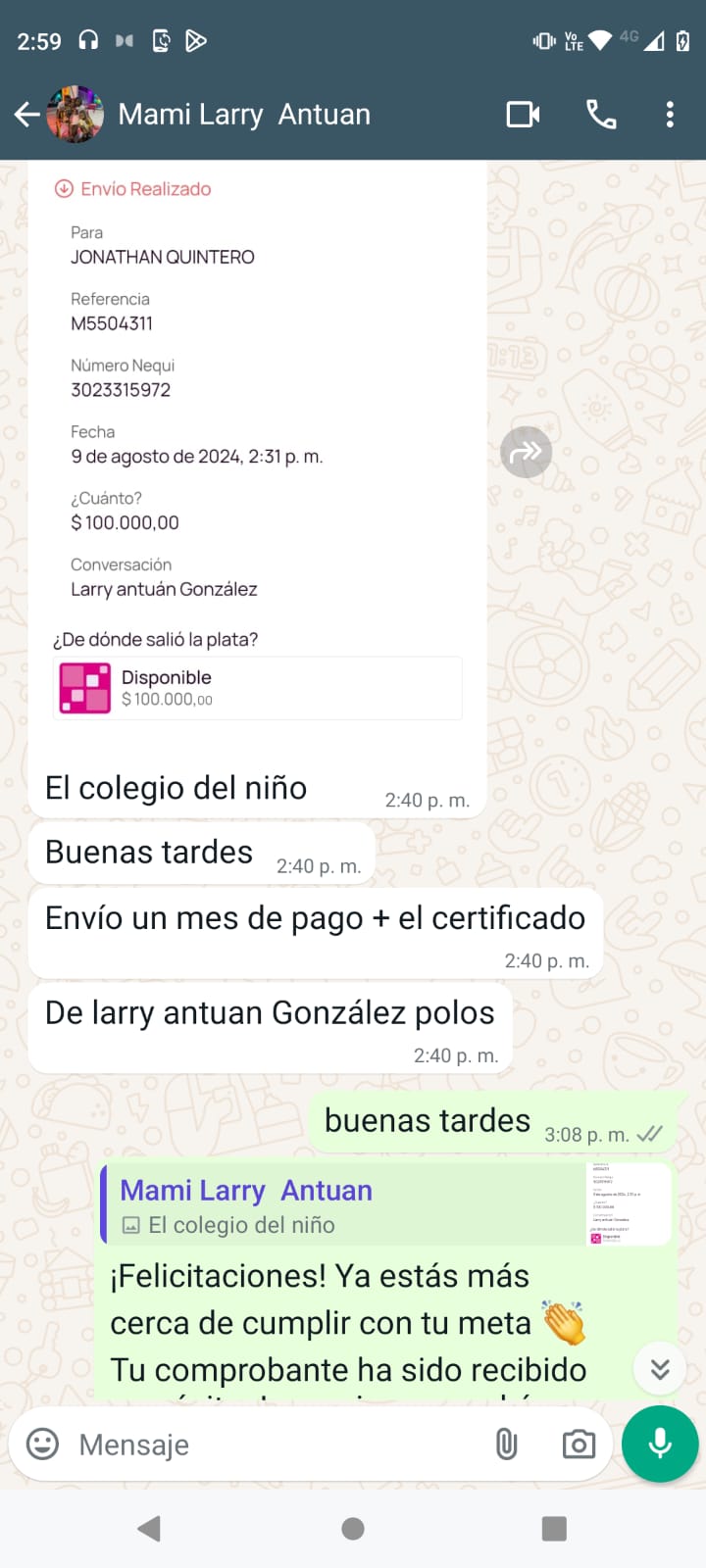706x1568 pixels.
Task: Open Mami Larry Antuan contact info
Action: coord(244,115)
